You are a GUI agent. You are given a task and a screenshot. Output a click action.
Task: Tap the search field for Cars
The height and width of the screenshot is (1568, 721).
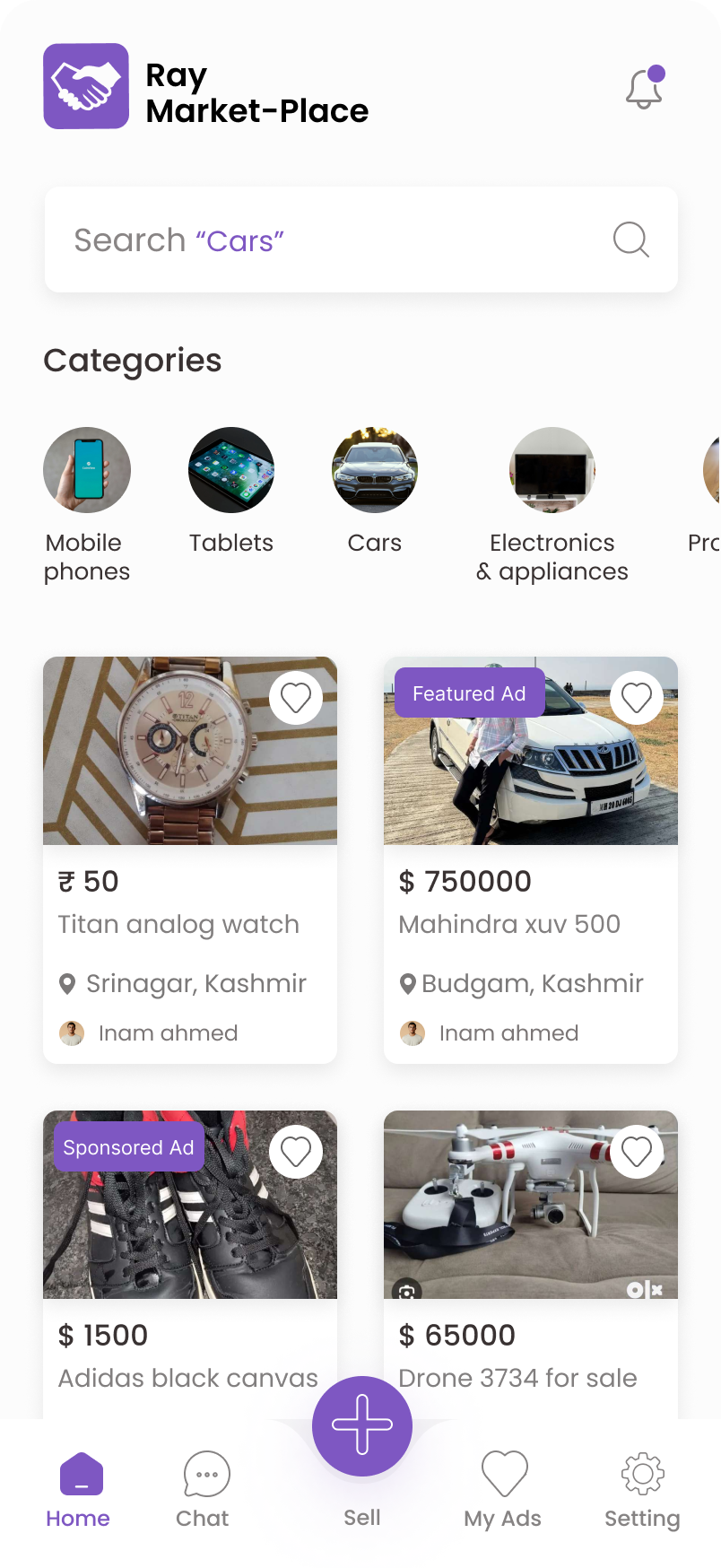coord(341,240)
